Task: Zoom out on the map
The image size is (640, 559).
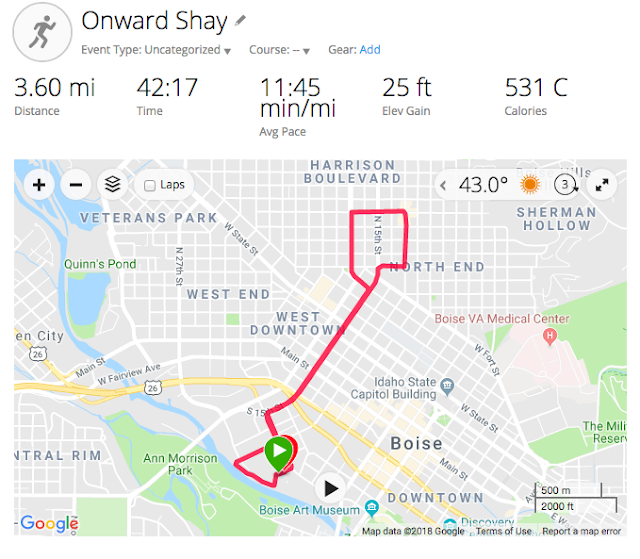Action: pos(76,184)
